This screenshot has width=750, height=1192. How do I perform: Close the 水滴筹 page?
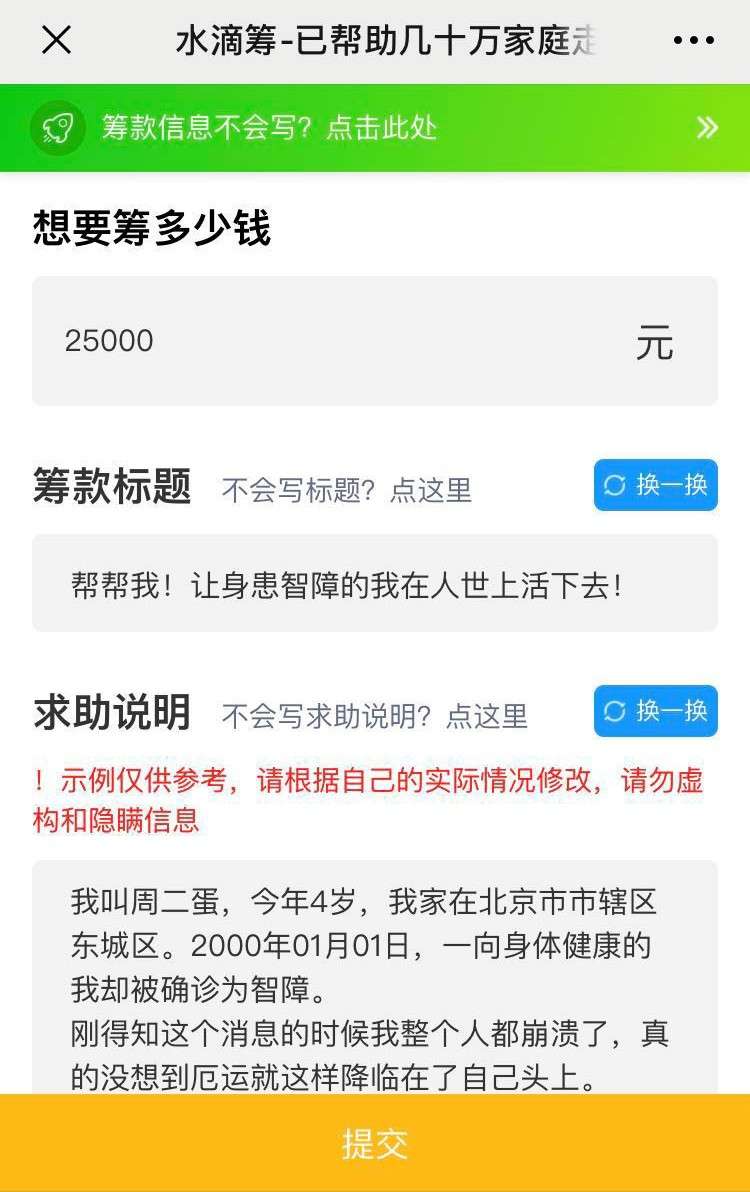[x=56, y=41]
